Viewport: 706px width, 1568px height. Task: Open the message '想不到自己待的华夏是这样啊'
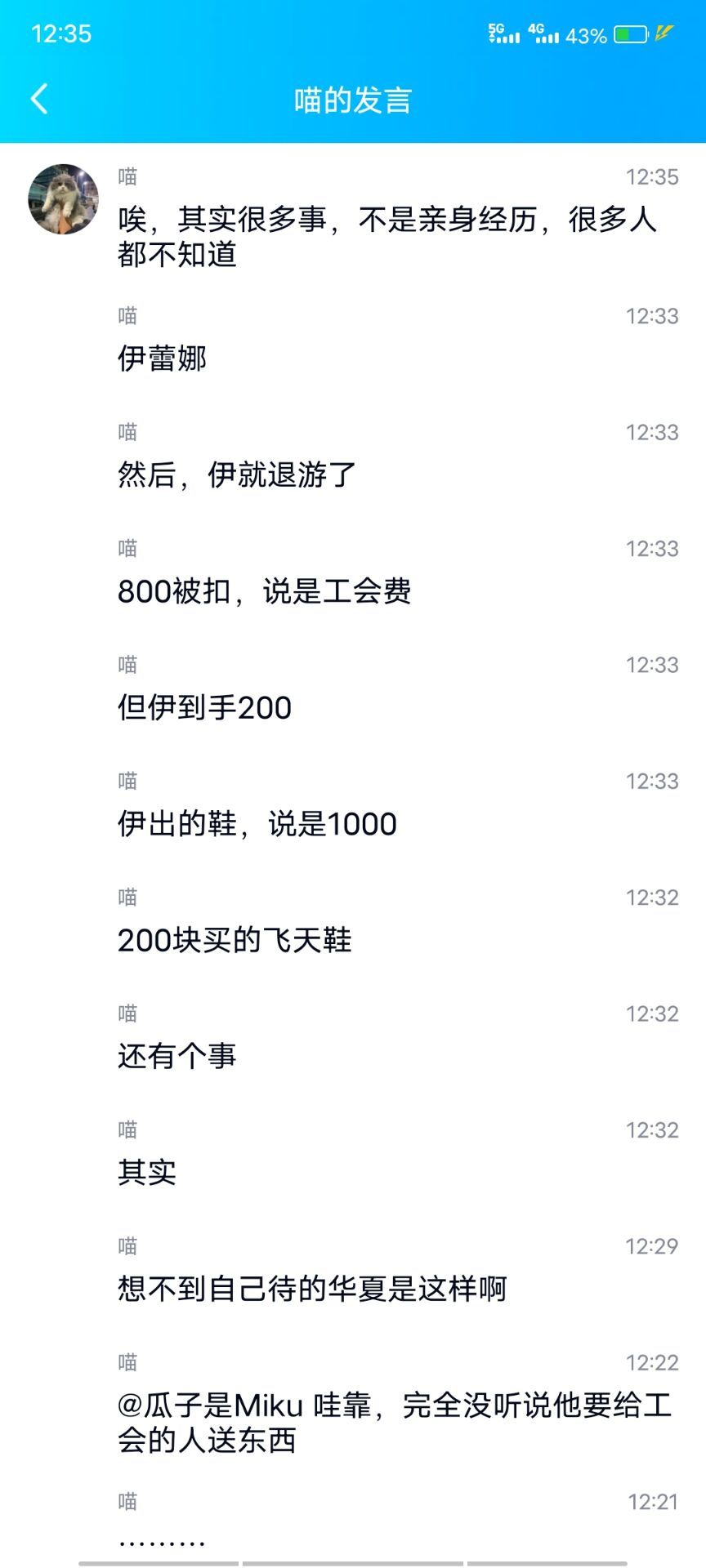(x=312, y=1289)
